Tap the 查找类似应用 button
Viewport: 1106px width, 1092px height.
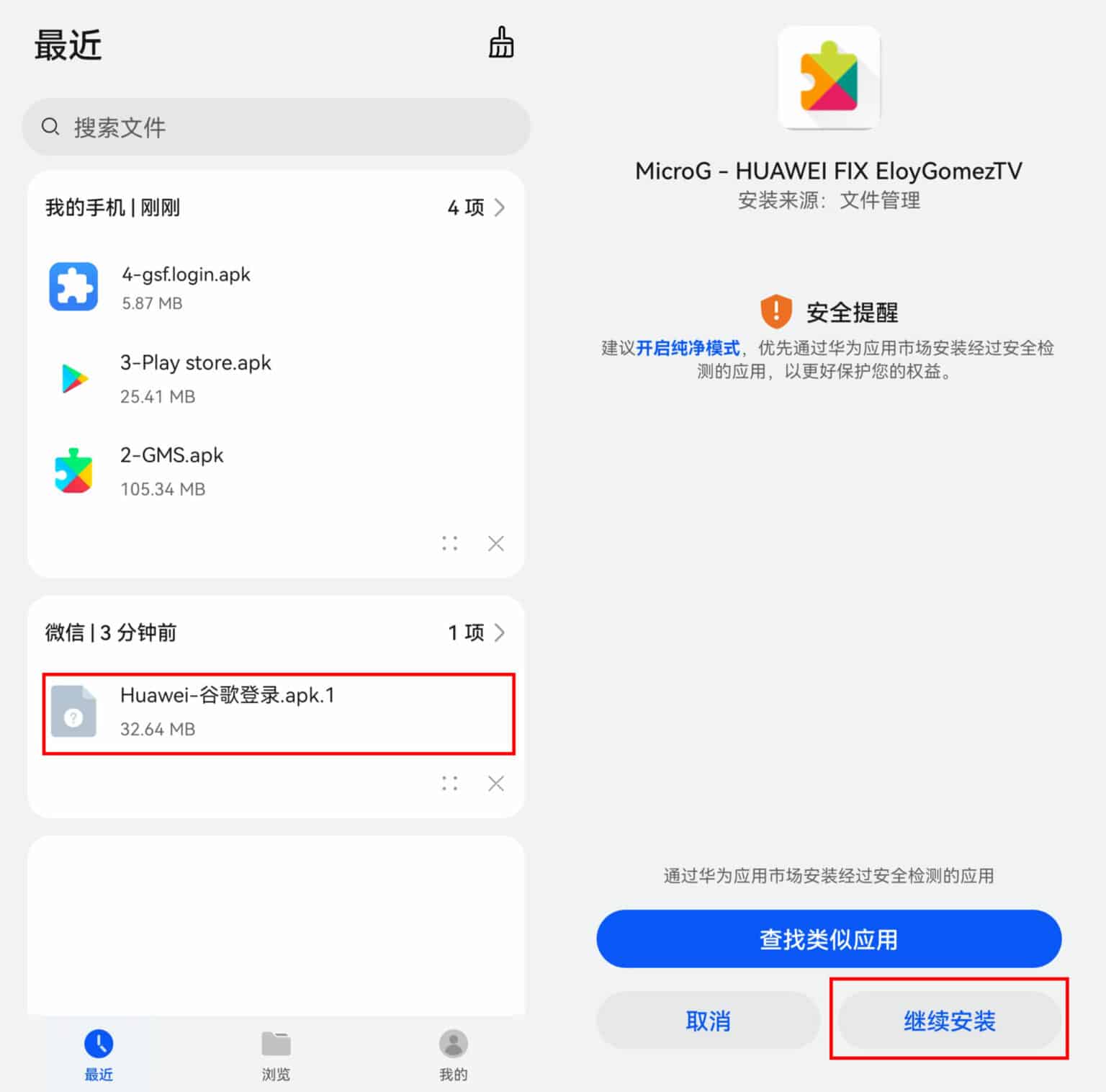(829, 939)
